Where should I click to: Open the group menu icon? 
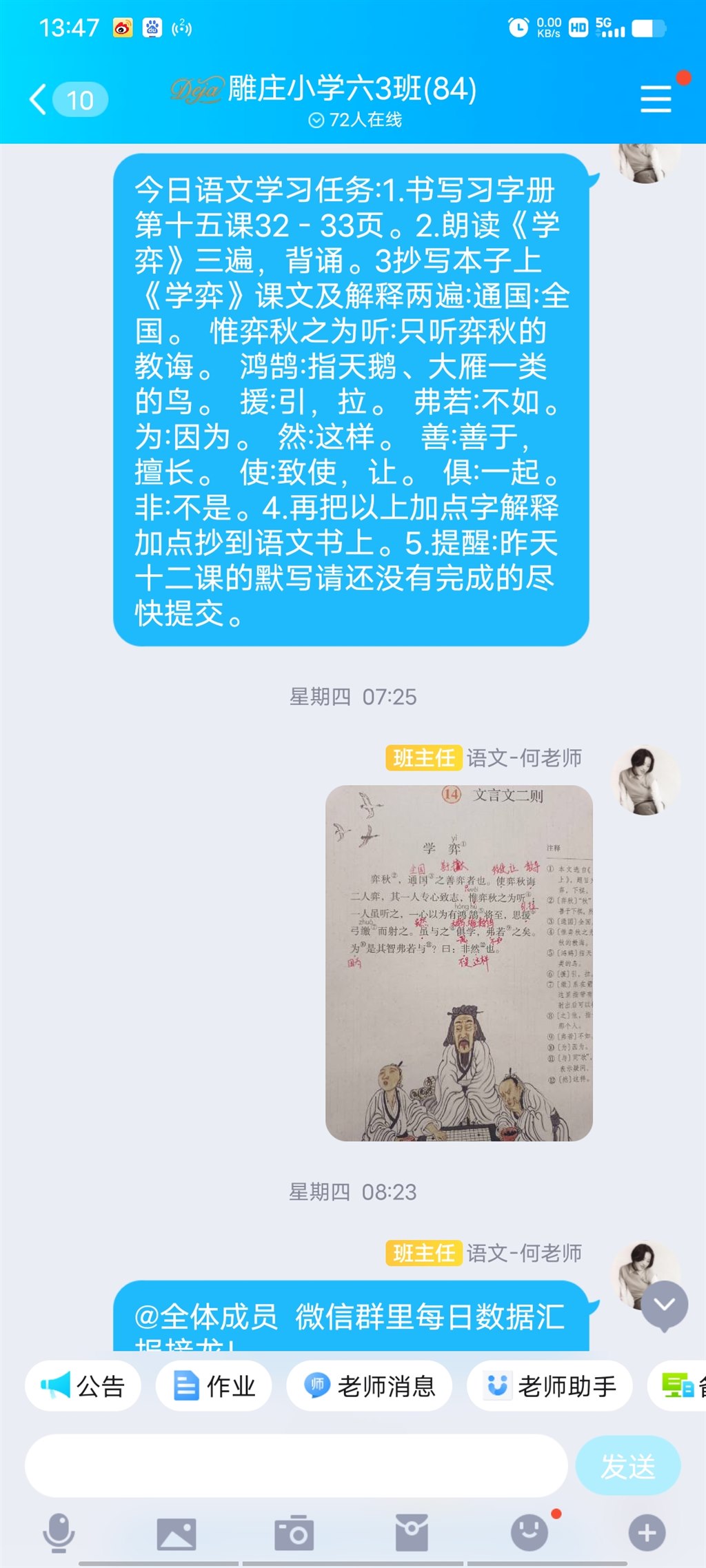pyautogui.click(x=656, y=99)
